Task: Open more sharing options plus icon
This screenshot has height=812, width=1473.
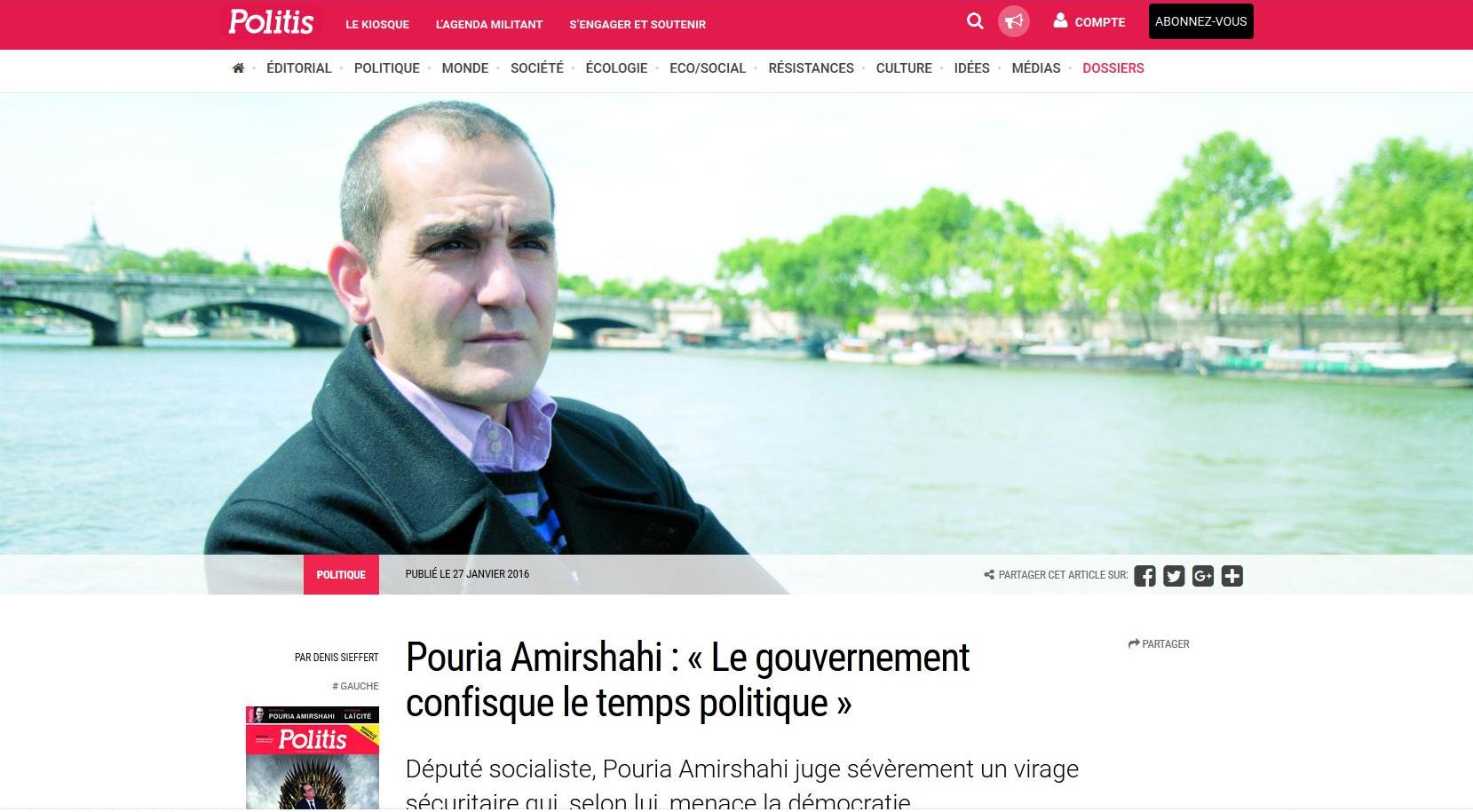Action: 1231,576
